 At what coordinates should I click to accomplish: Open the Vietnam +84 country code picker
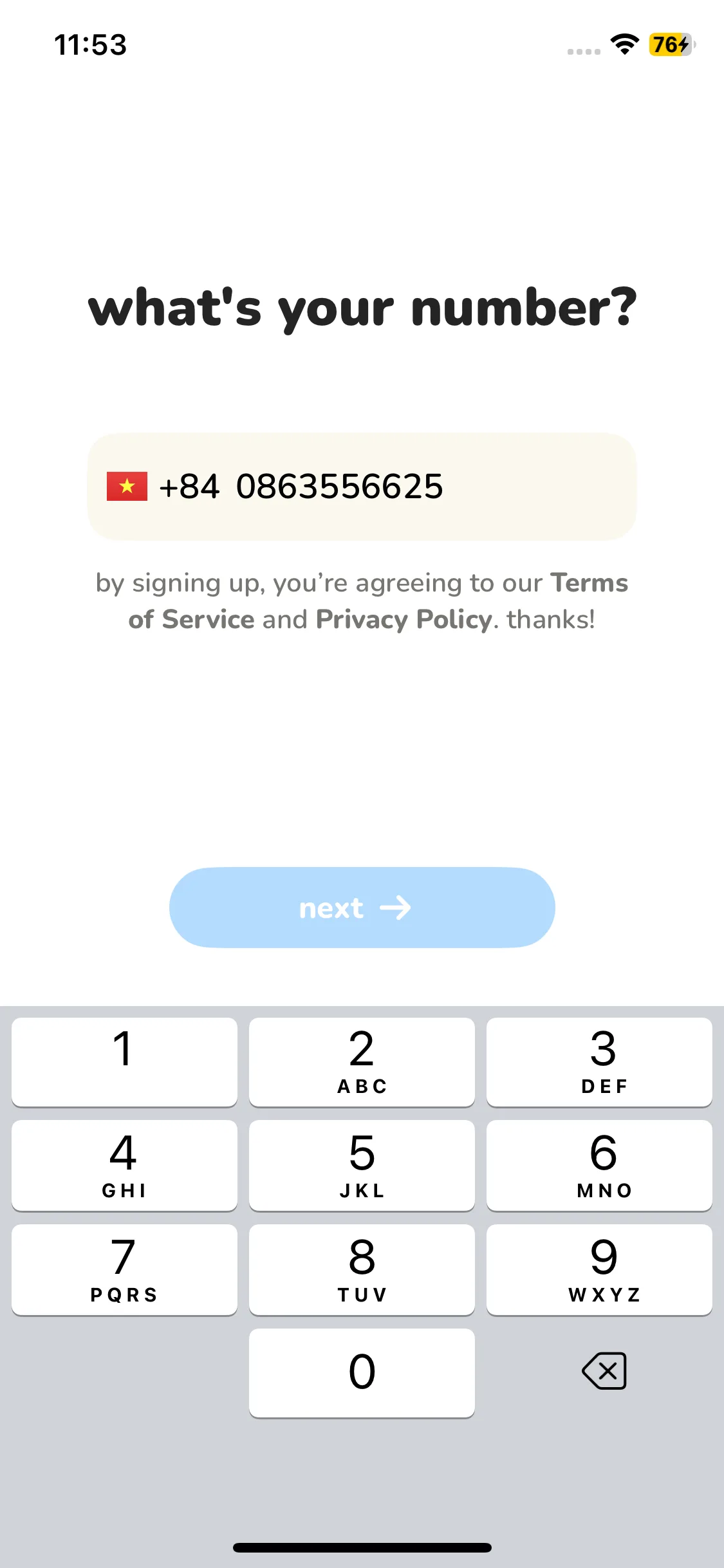pos(163,487)
